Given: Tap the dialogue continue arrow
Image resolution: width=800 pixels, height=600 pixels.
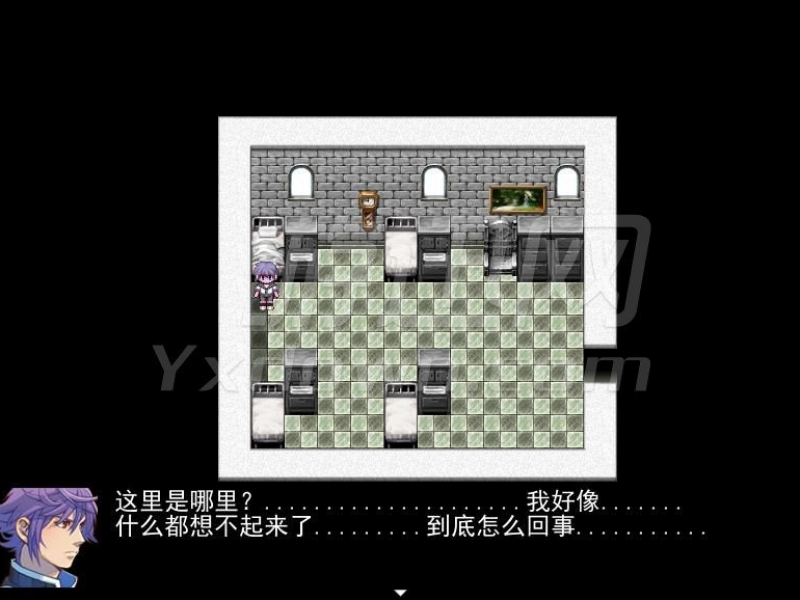Looking at the screenshot, I should pos(400,591).
